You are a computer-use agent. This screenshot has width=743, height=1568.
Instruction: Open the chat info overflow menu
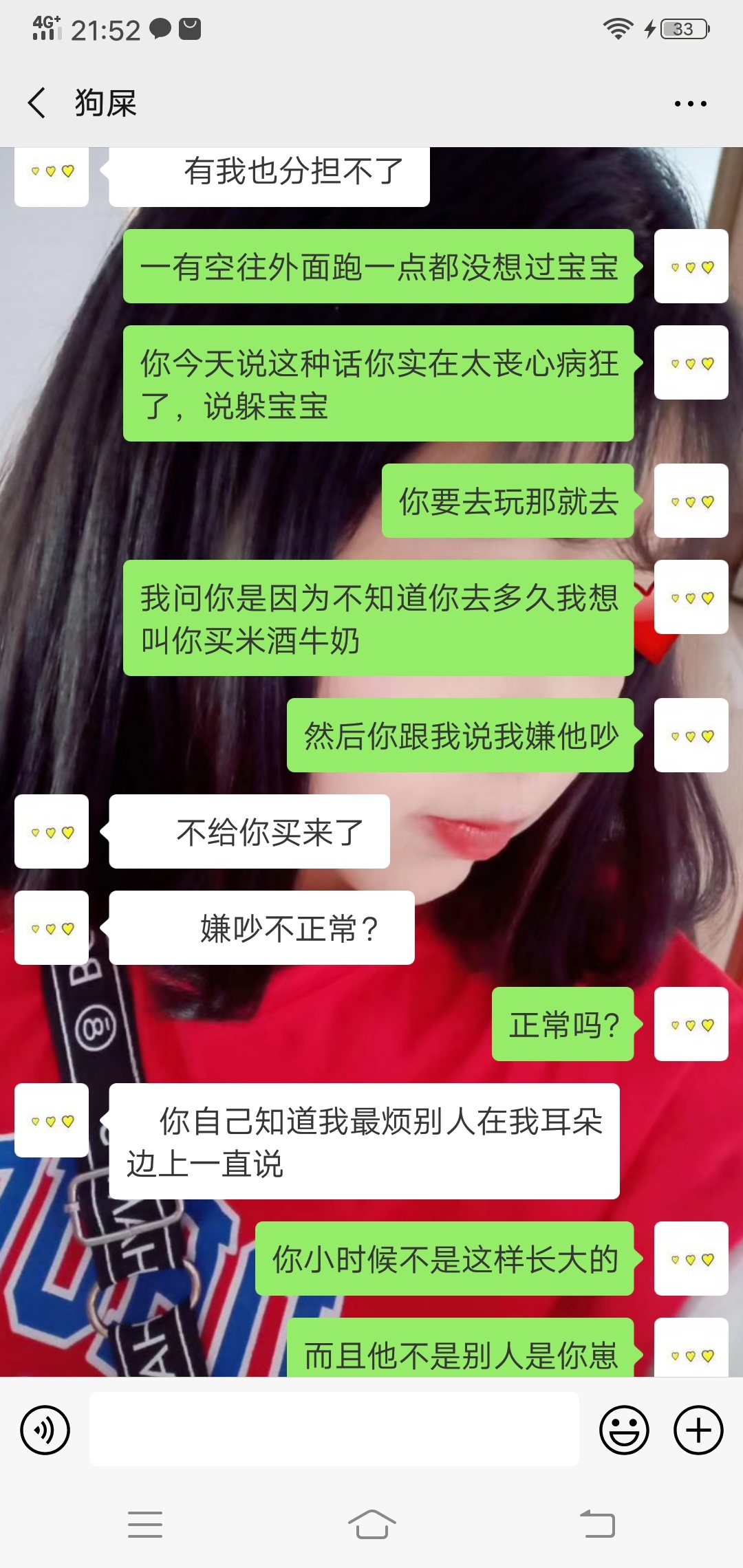click(x=690, y=104)
